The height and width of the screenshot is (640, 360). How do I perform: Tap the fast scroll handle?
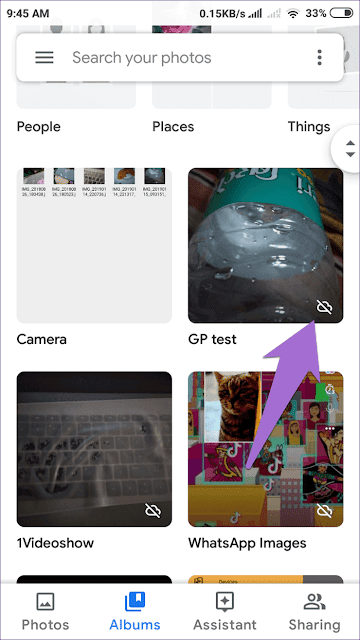348,149
